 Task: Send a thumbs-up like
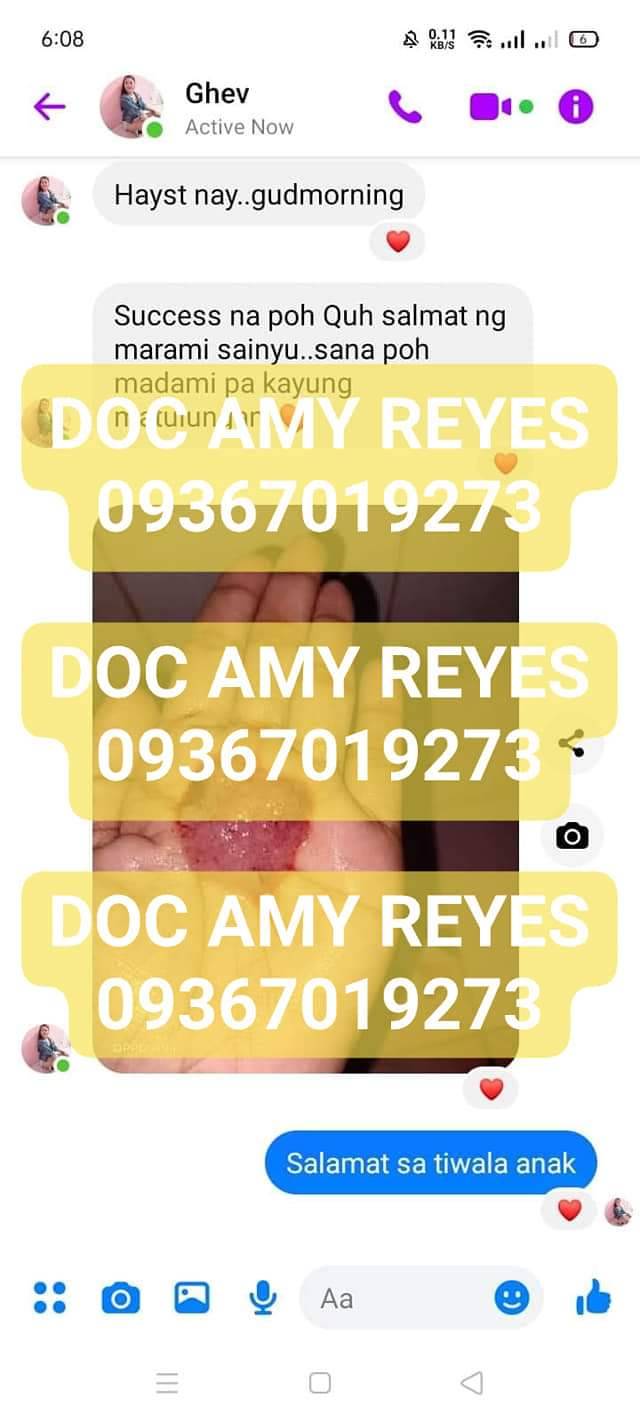point(593,1298)
